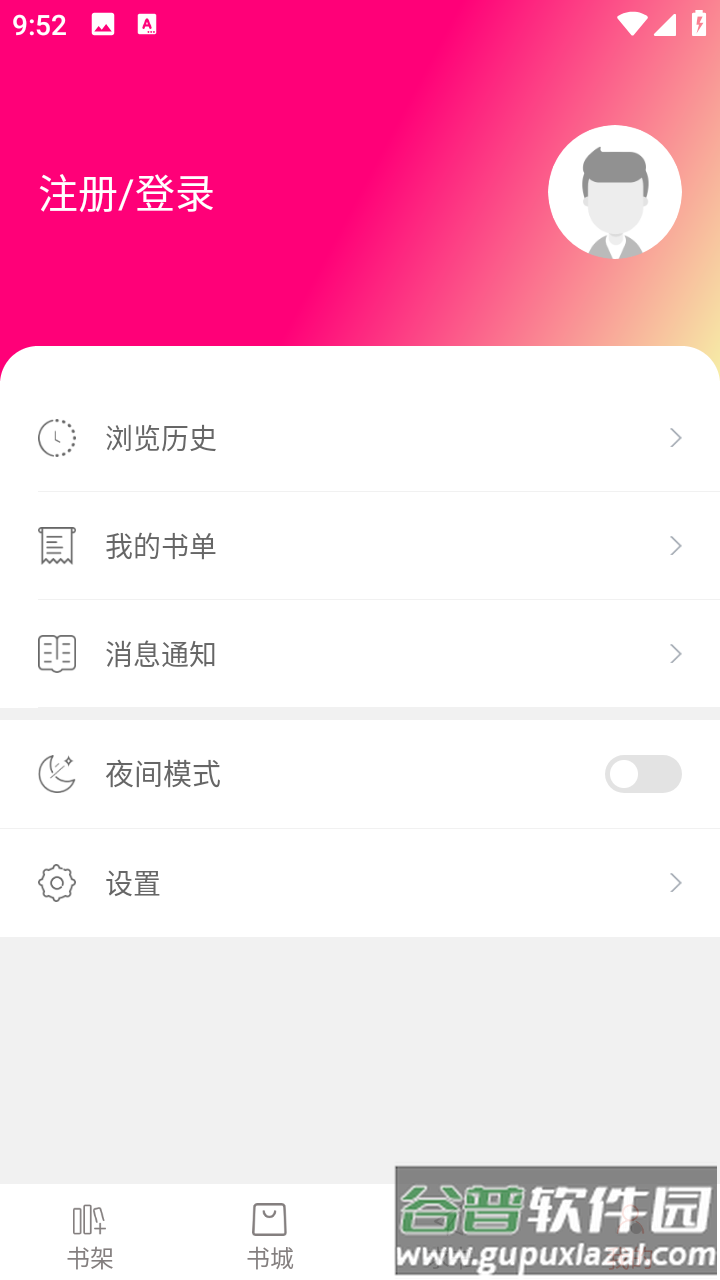720x1280 pixels.
Task: Tap the user avatar image
Action: (x=615, y=191)
